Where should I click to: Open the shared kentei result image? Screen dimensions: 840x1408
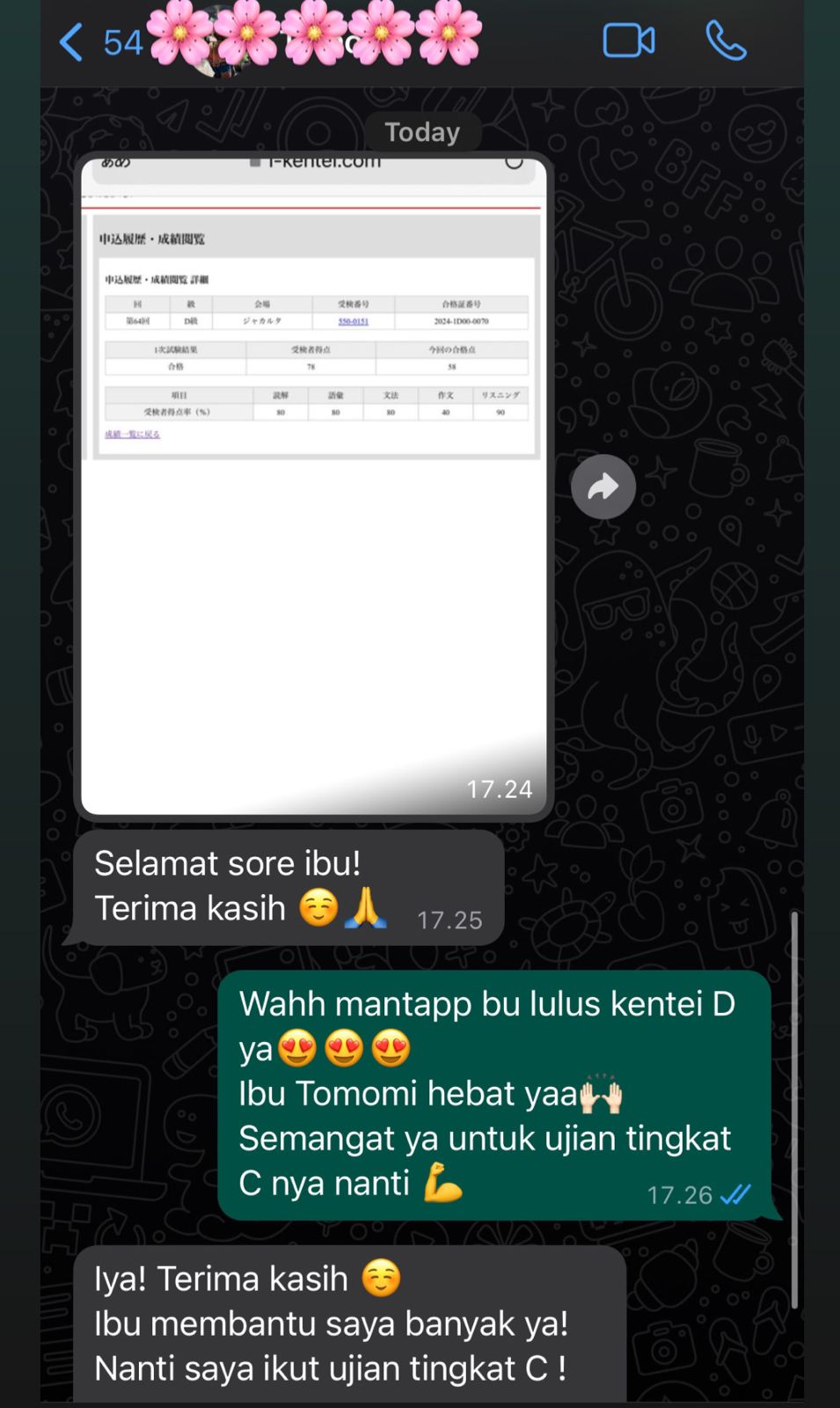314,484
